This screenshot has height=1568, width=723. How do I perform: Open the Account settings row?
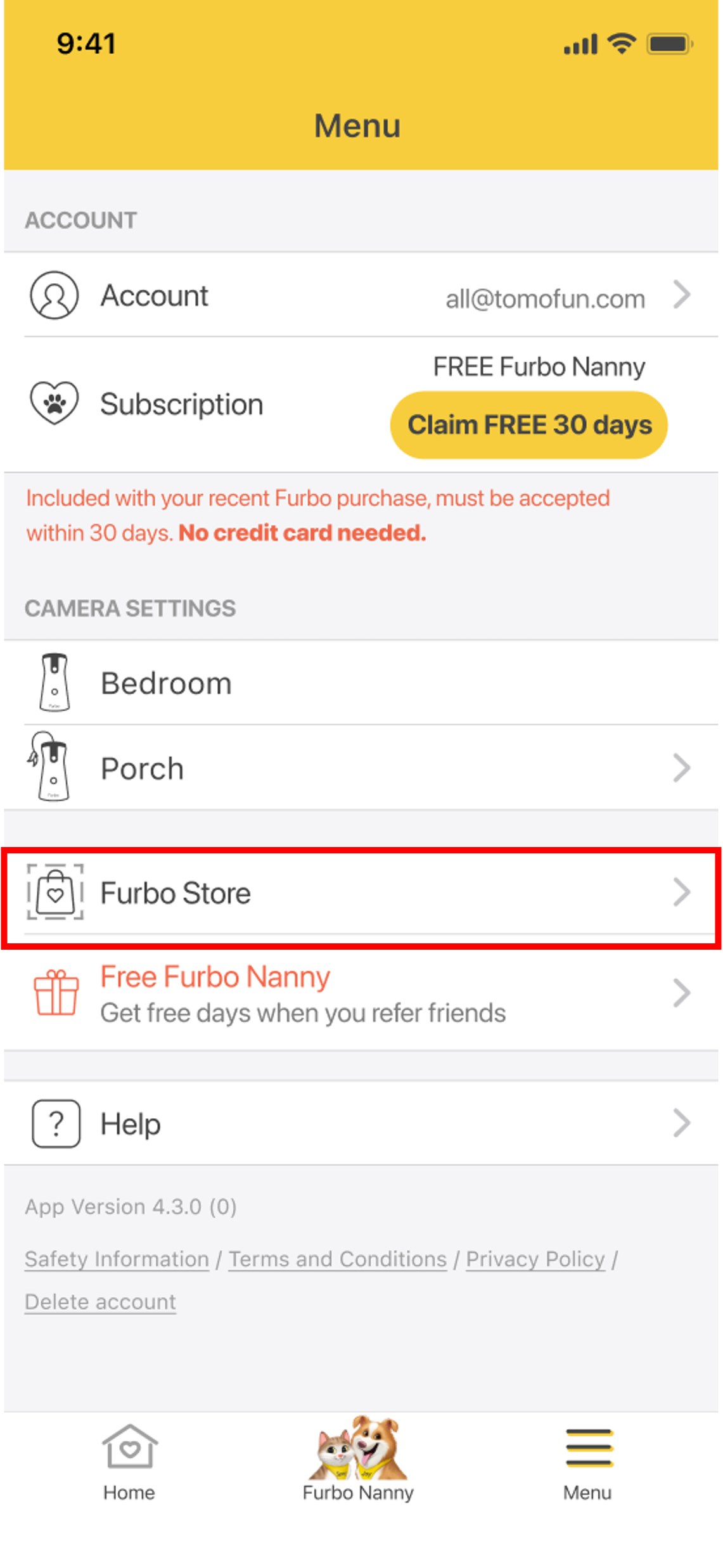[x=361, y=295]
